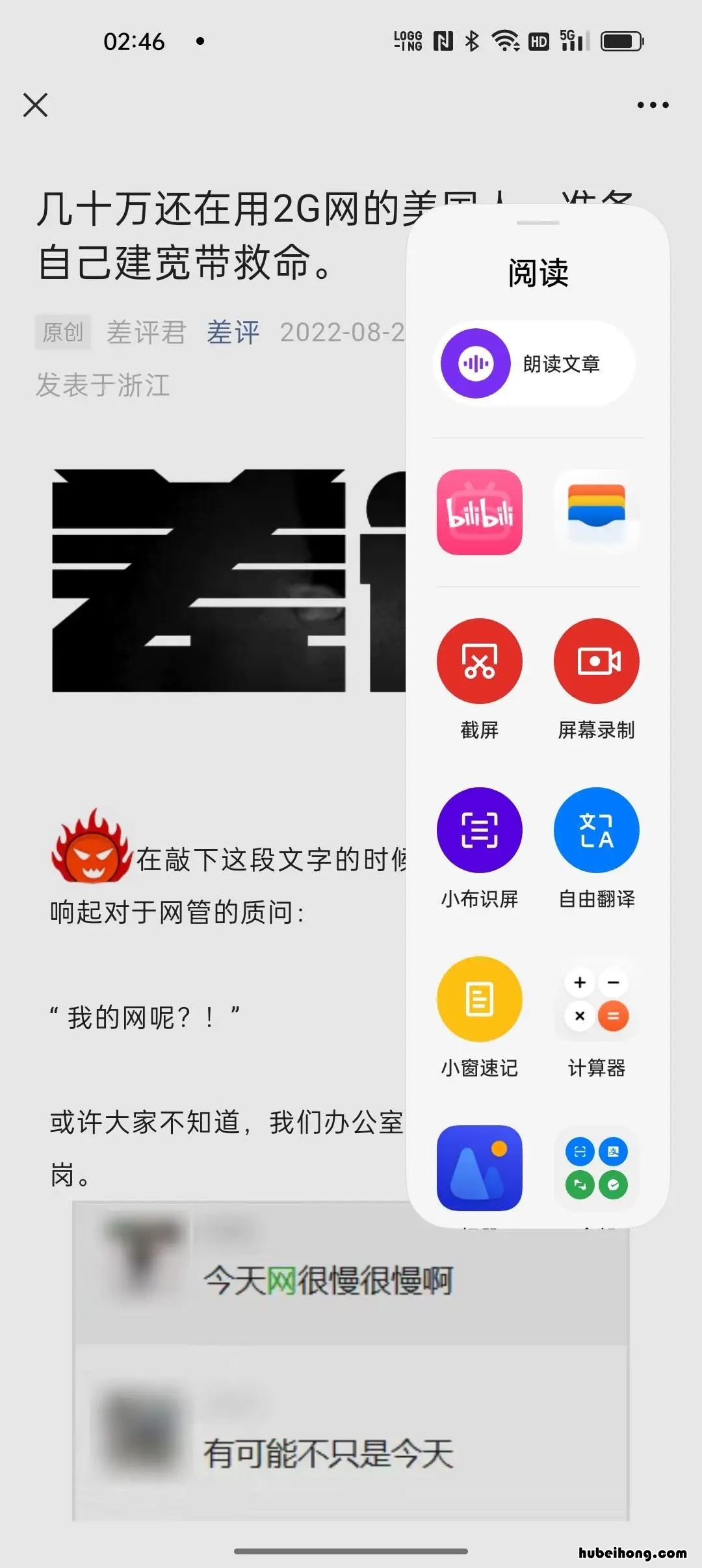
Task: Start reading the article aloud (朗读文章)
Action: coord(534,363)
